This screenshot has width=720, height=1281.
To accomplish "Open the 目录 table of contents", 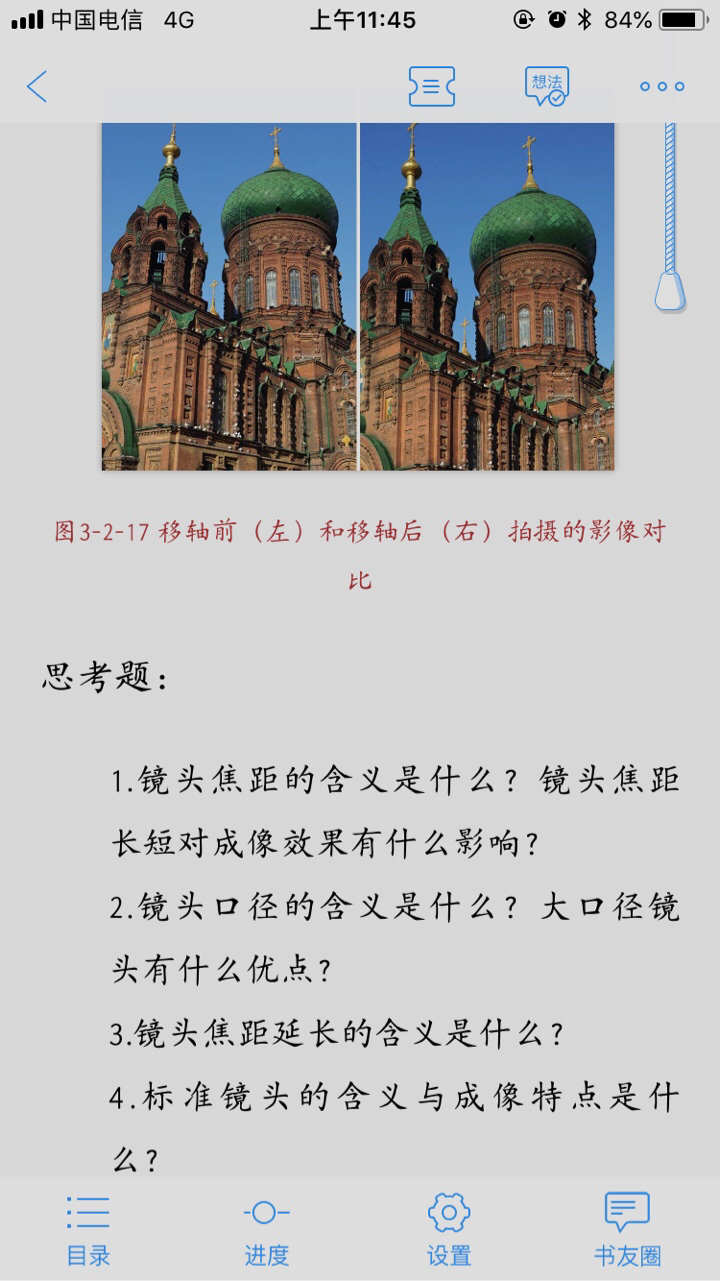I will click(88, 1231).
